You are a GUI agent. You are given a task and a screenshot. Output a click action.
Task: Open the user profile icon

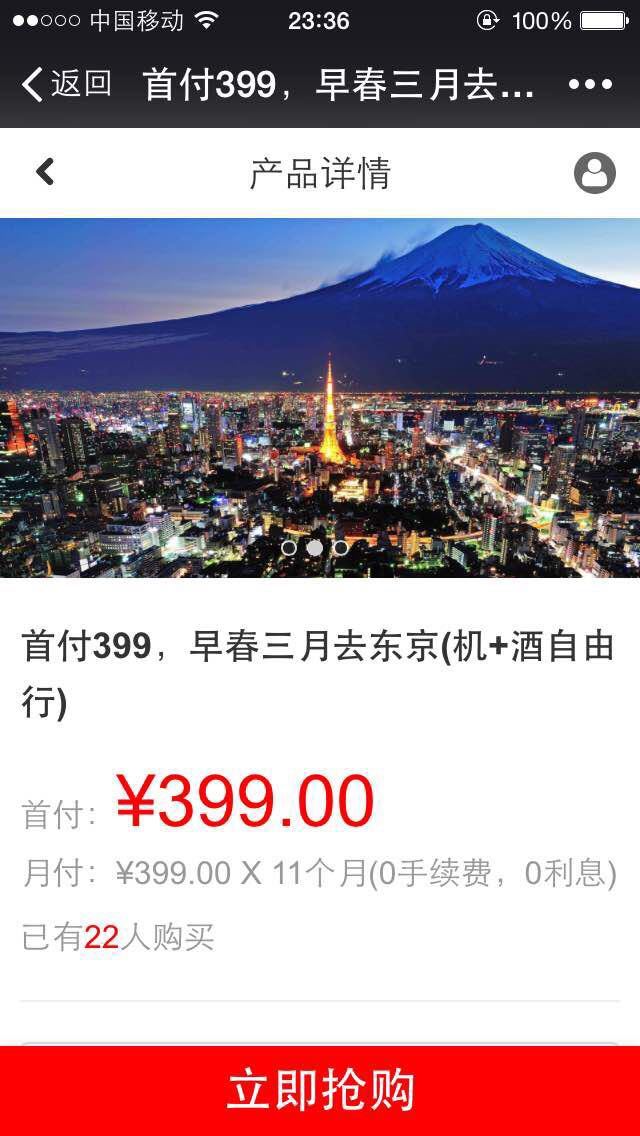pos(594,173)
